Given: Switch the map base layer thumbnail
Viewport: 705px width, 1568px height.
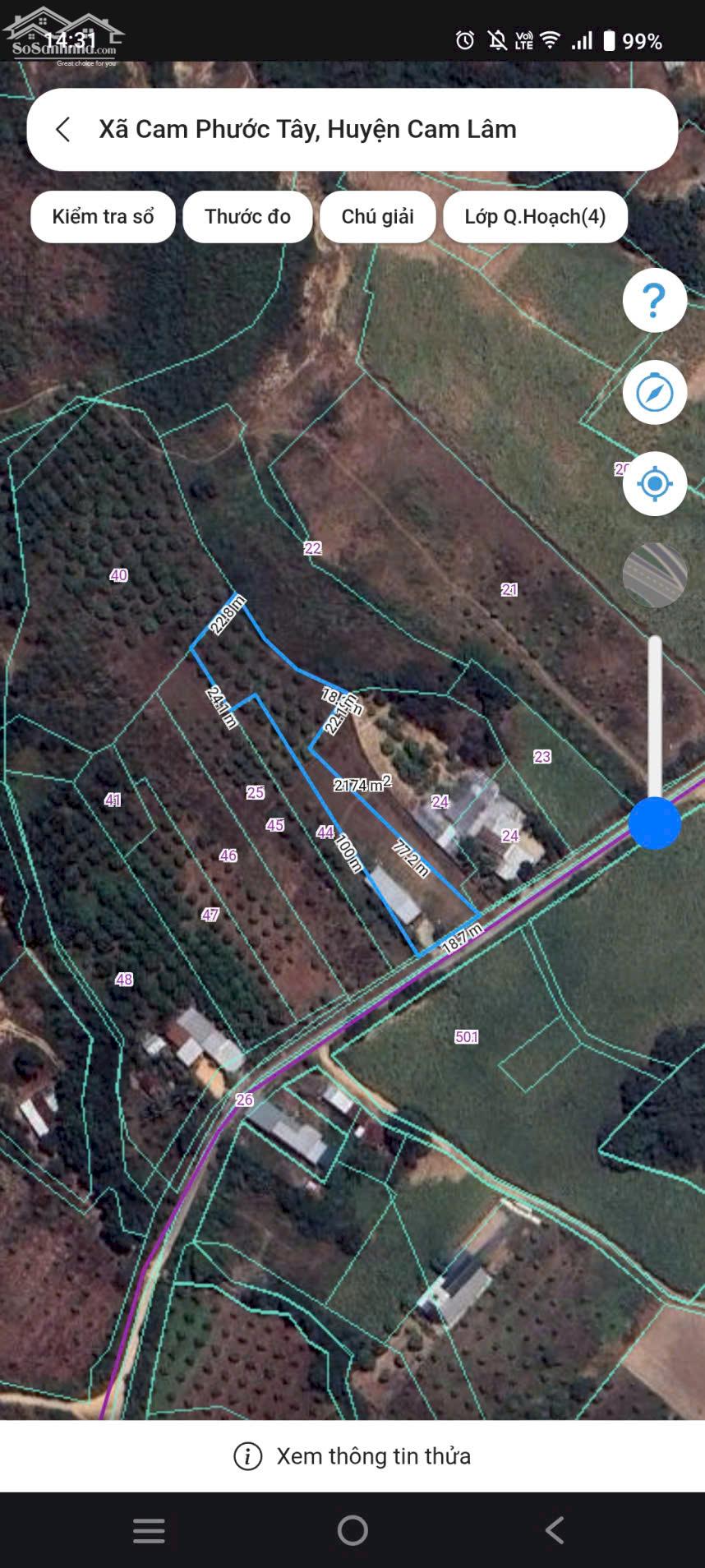Looking at the screenshot, I should point(654,574).
